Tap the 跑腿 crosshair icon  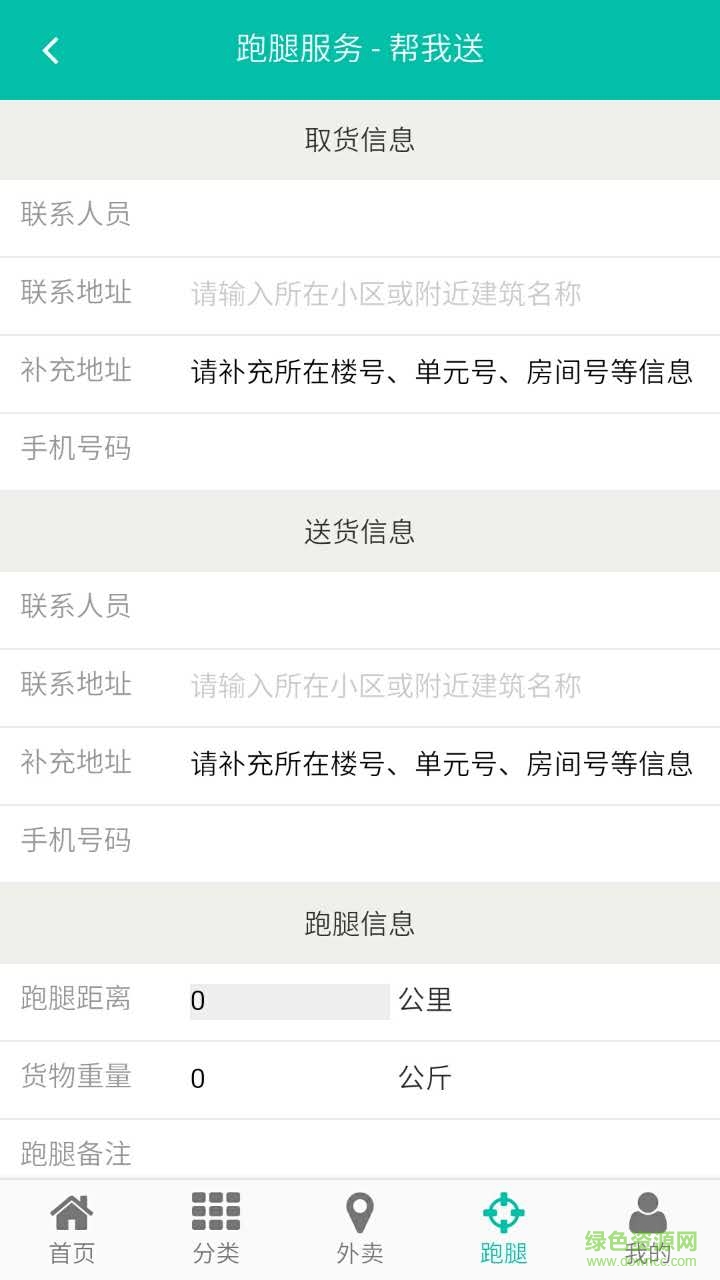pos(503,1209)
